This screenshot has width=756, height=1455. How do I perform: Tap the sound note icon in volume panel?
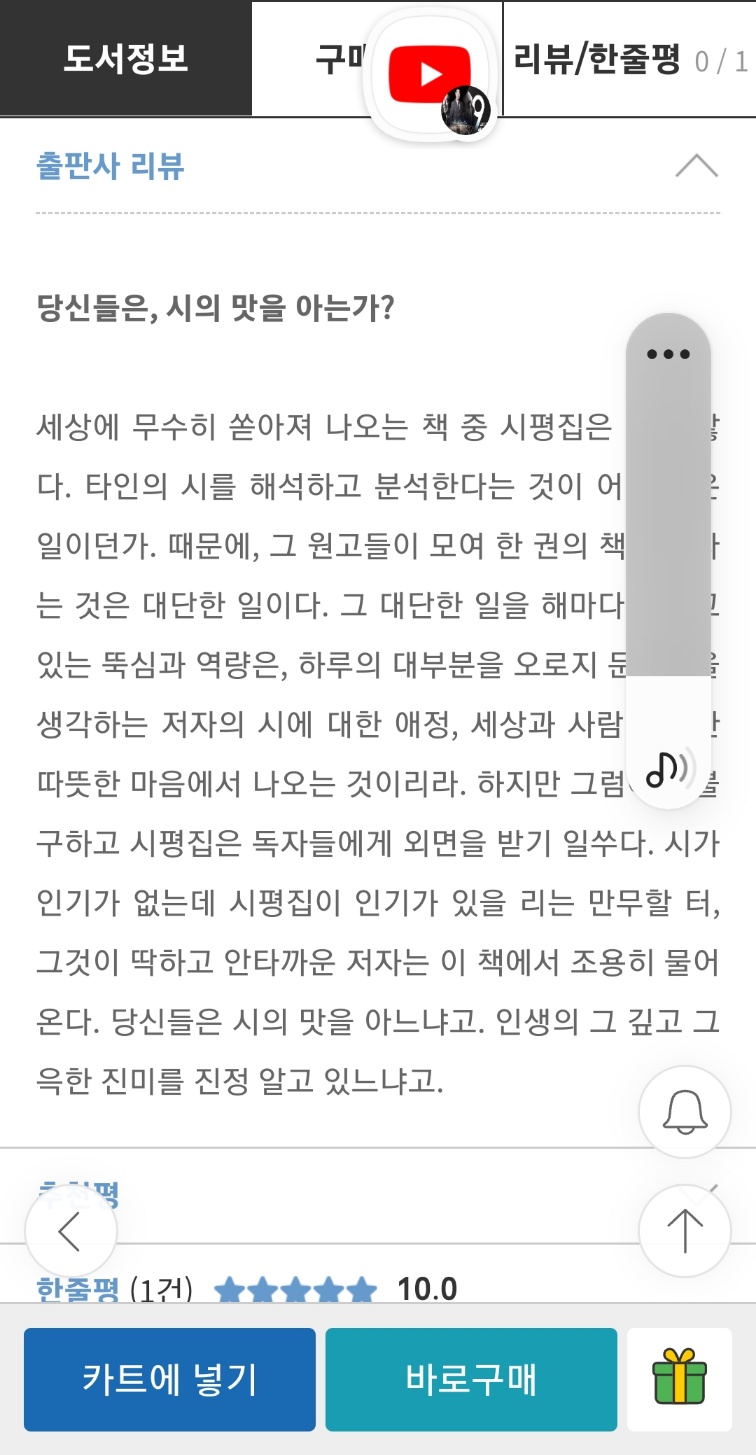pos(668,768)
